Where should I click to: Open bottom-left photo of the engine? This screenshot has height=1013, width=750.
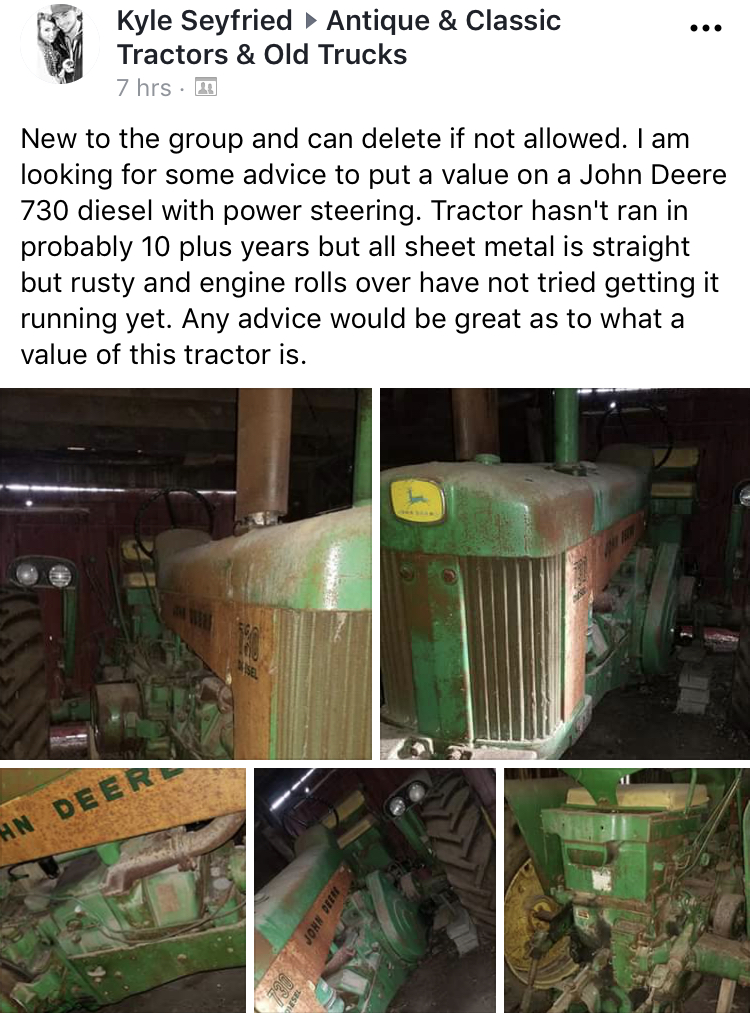click(122, 889)
